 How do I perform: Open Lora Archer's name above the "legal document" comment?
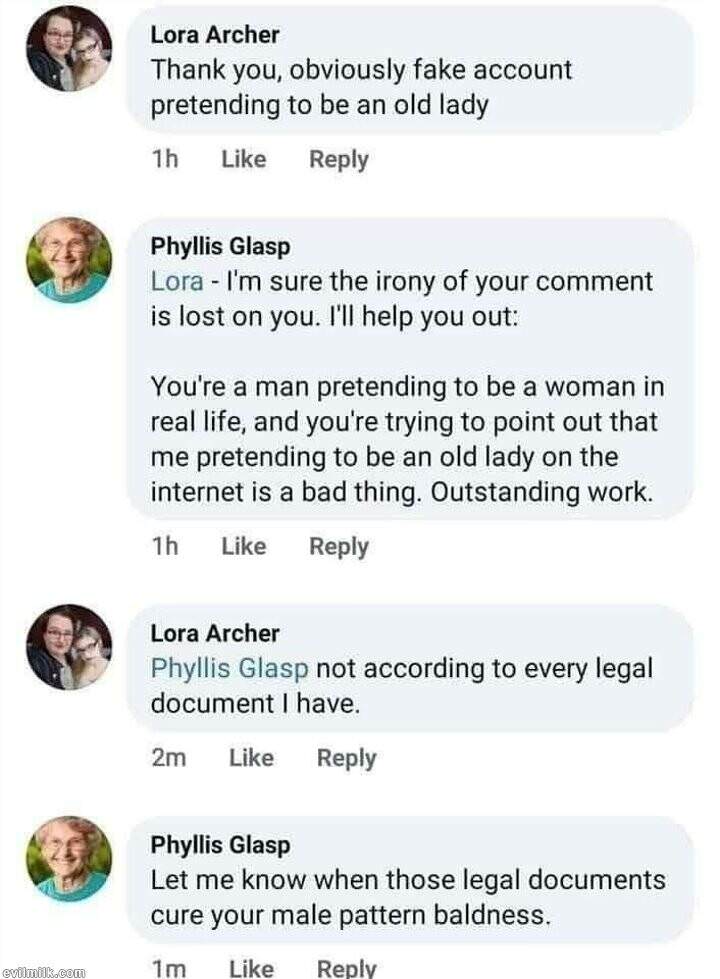(215, 633)
